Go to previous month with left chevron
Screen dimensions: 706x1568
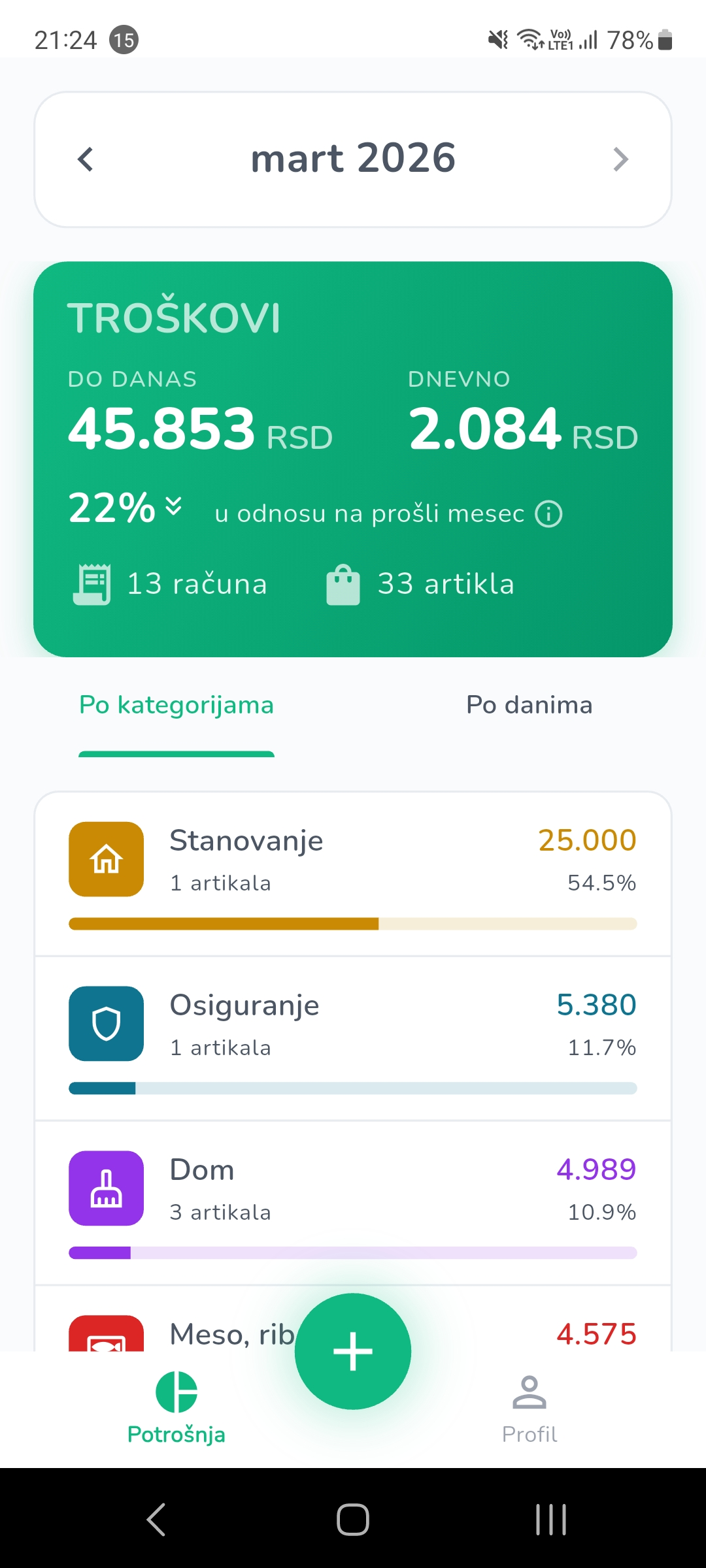pos(85,159)
